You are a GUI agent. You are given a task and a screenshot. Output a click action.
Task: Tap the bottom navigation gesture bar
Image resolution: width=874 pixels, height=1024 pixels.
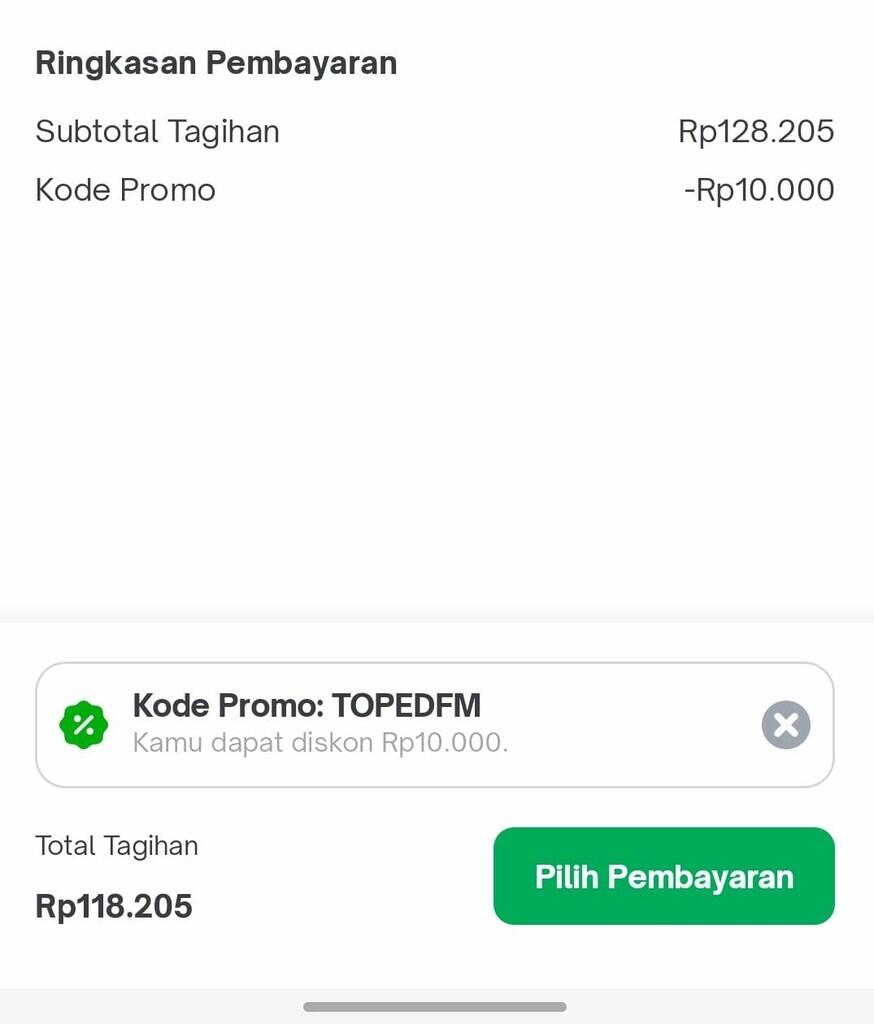coord(437,1008)
